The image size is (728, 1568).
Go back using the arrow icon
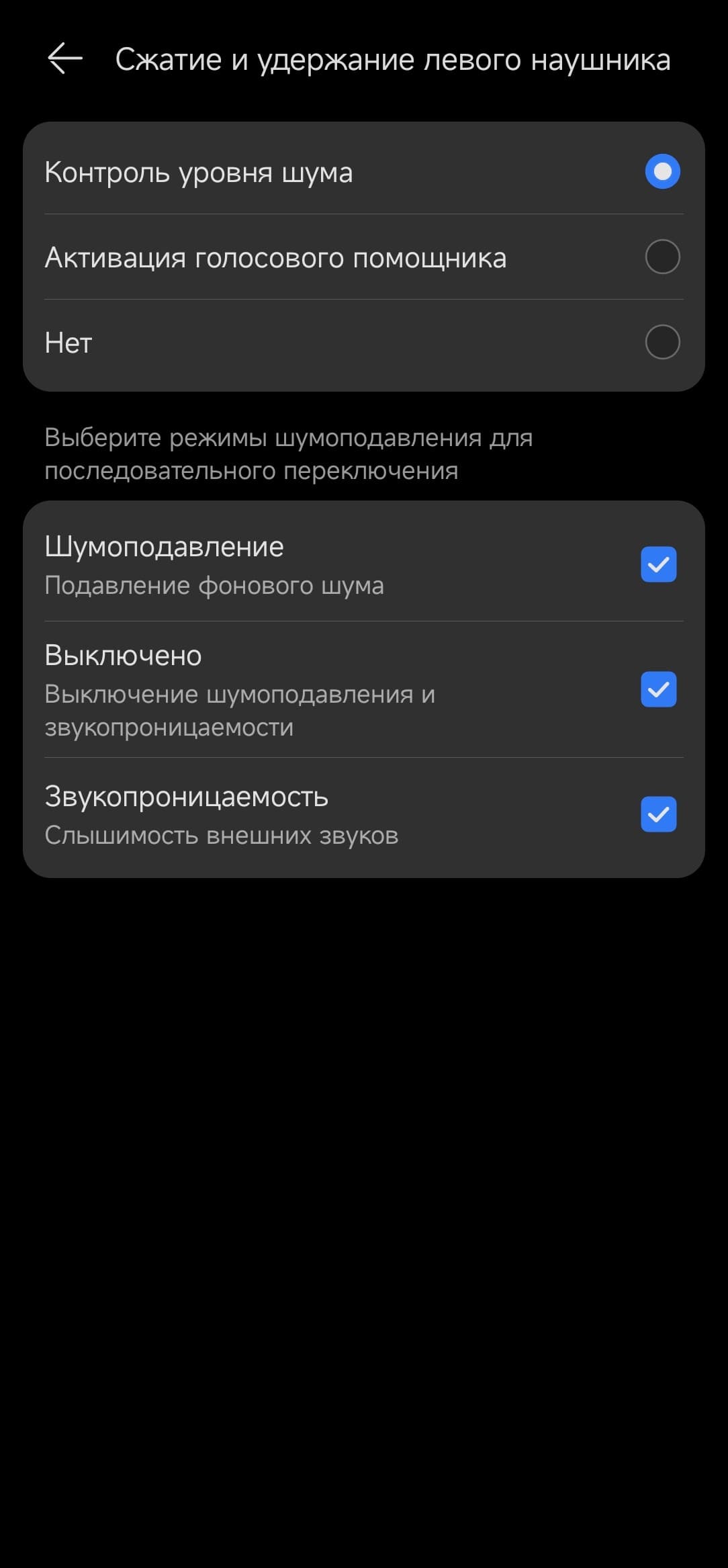click(65, 59)
